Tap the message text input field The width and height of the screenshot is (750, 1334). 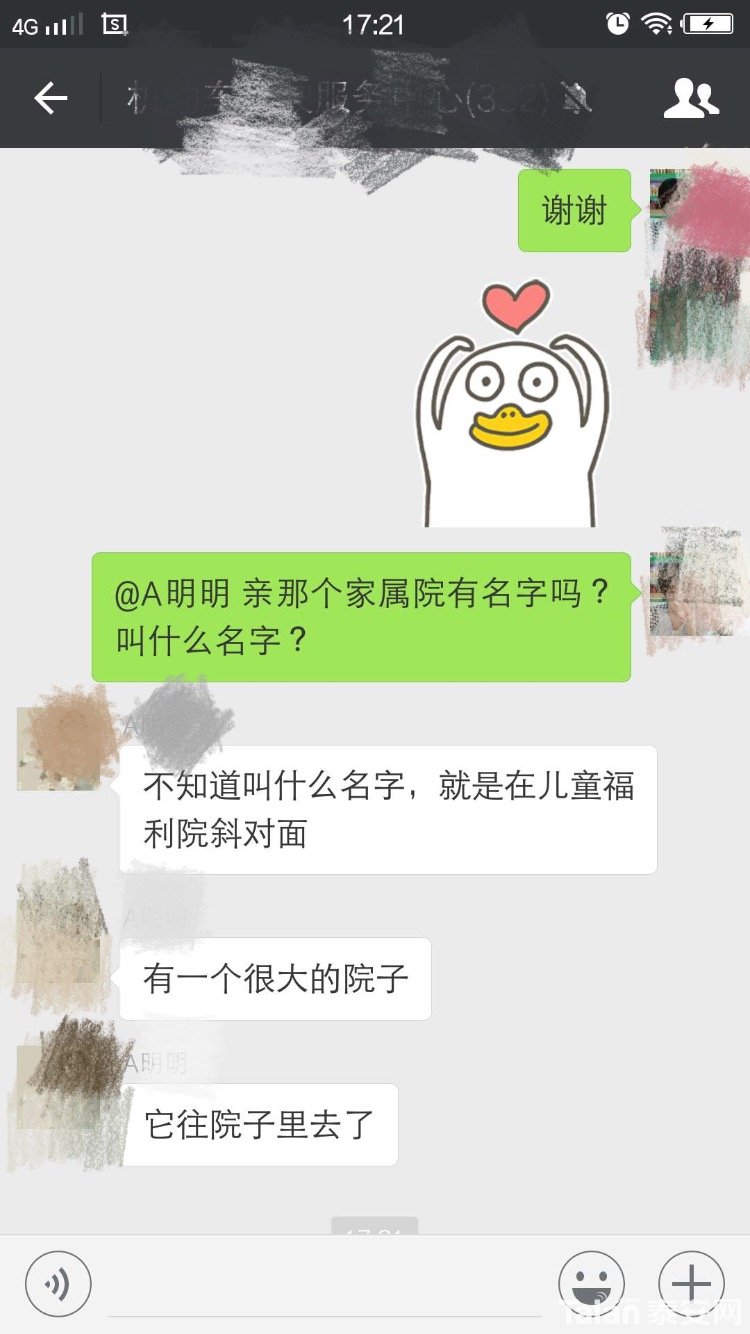click(324, 1285)
